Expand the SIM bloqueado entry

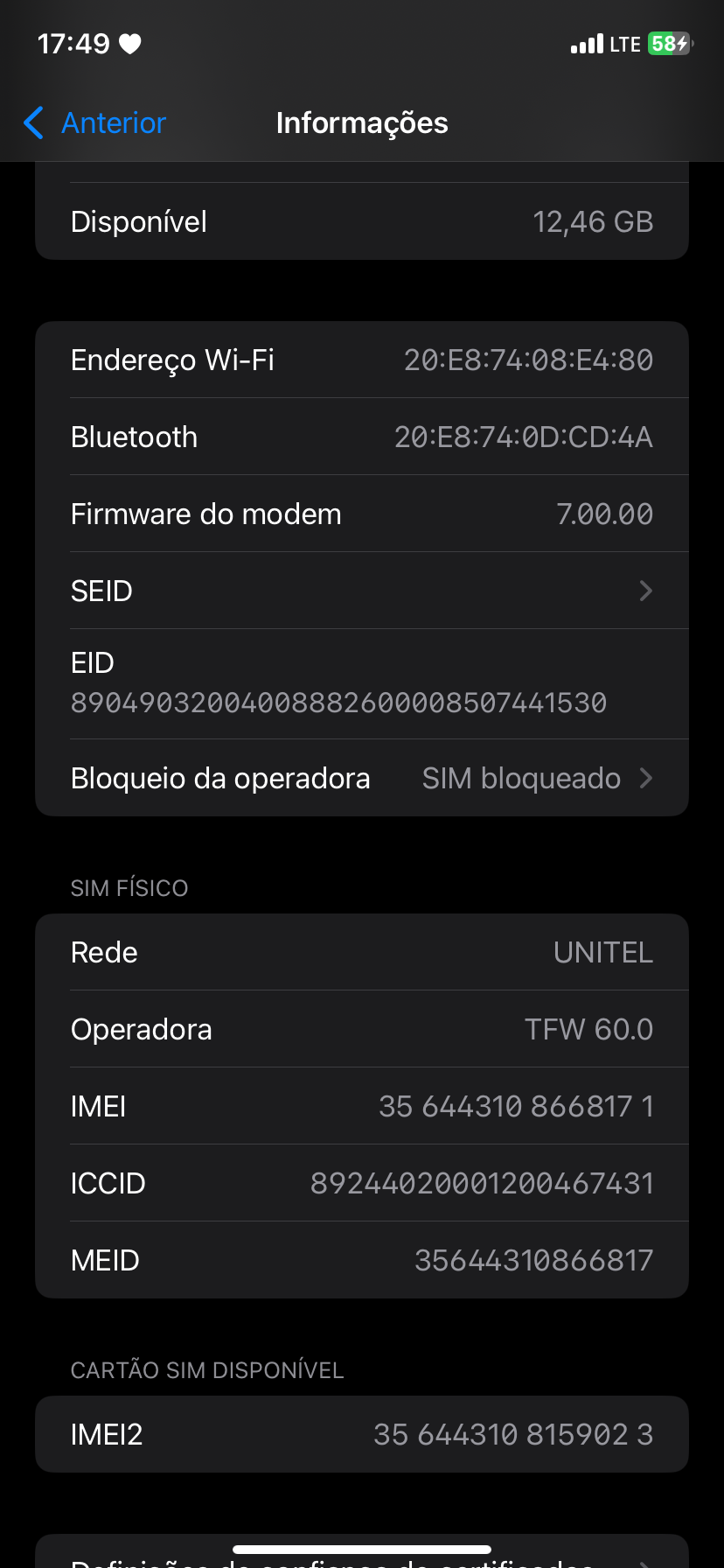click(x=522, y=778)
